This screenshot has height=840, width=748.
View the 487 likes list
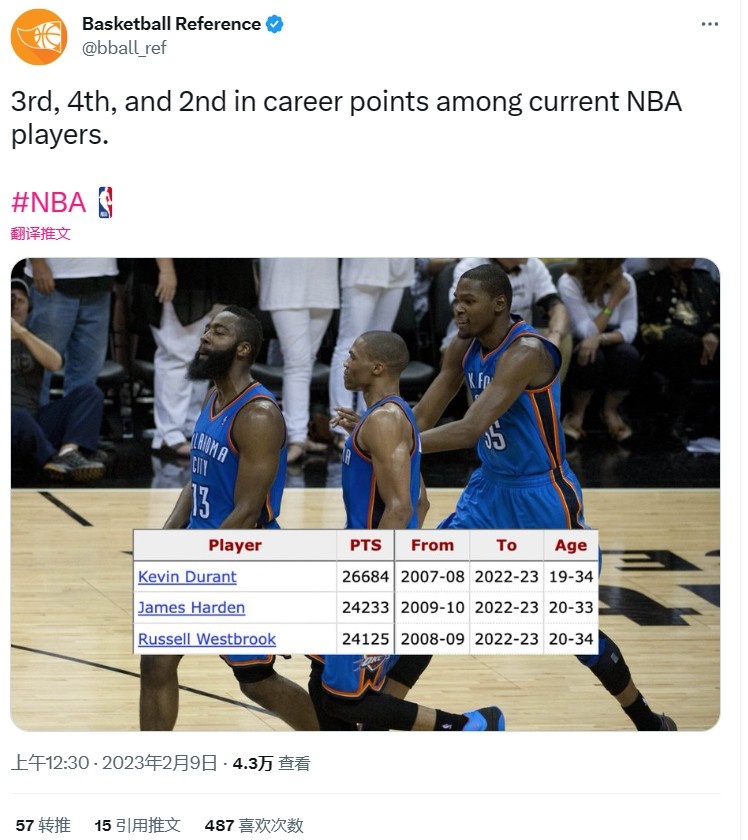(x=254, y=825)
